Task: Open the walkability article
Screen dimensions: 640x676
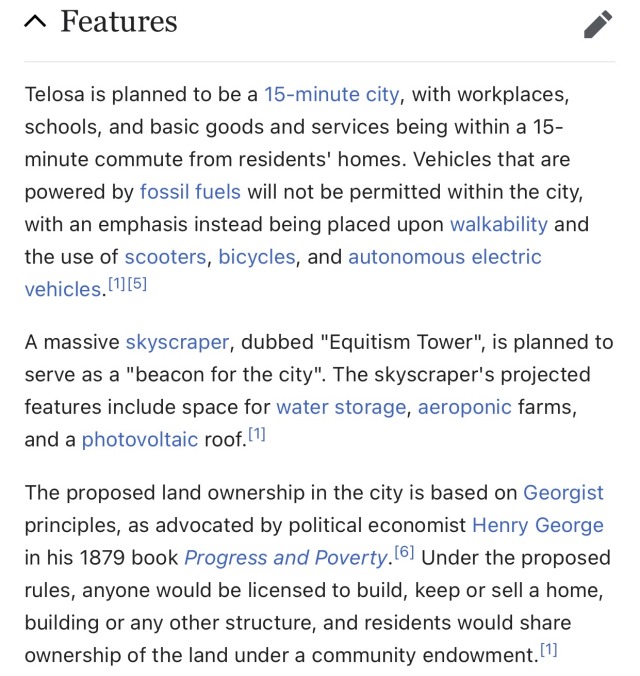Action: tap(498, 223)
